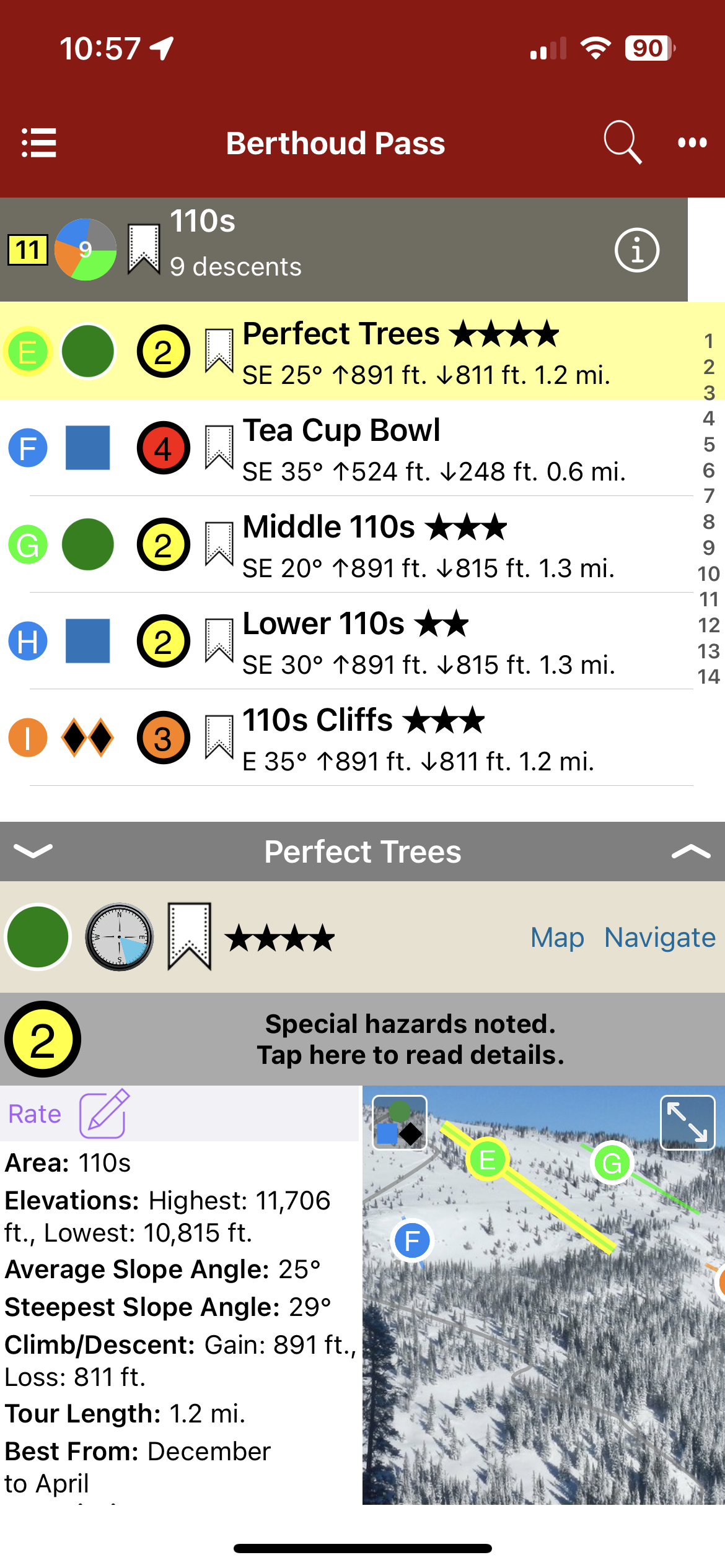Image resolution: width=725 pixels, height=1568 pixels.
Task: Select the Middle 110s descent
Action: pos(434,545)
